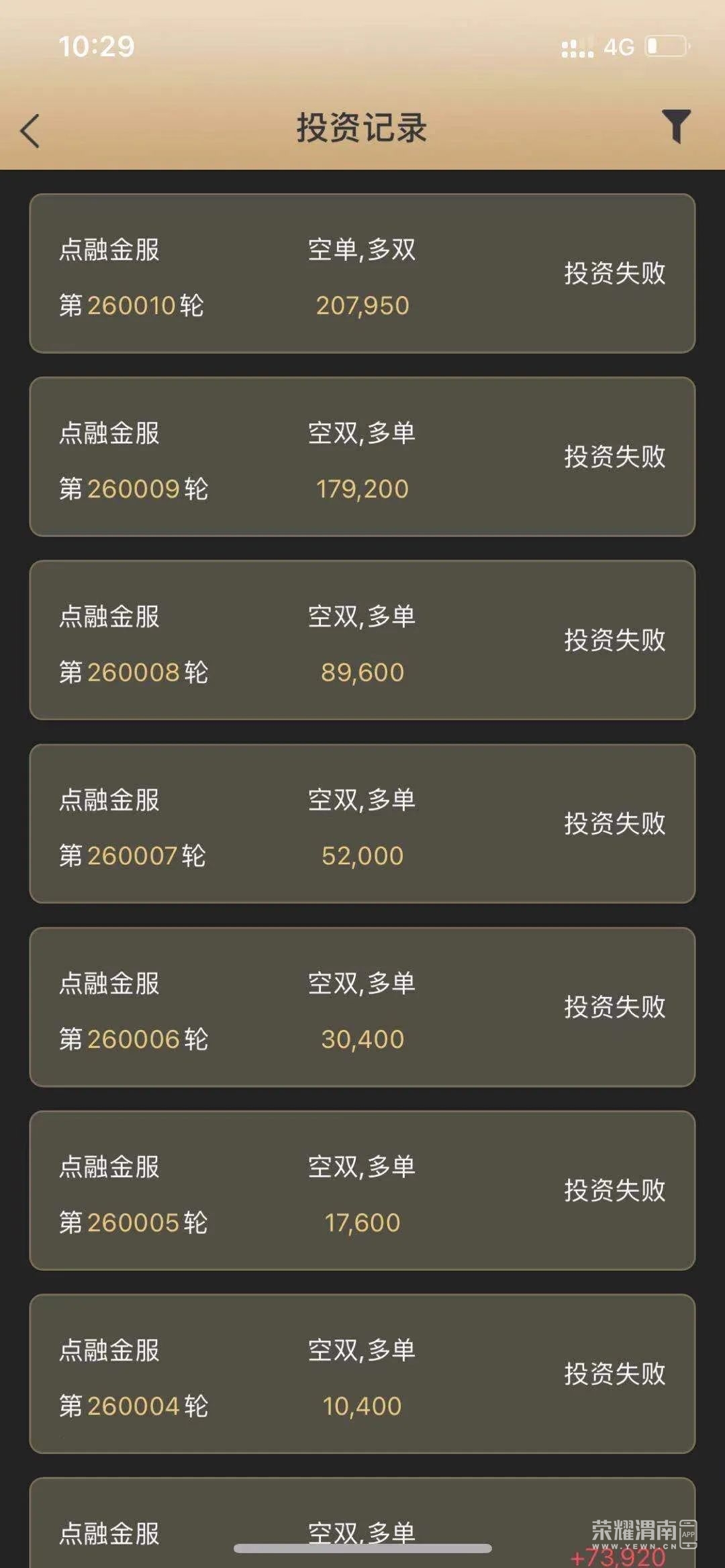Select the 第260010轮 investment record
Image resolution: width=725 pixels, height=1568 pixels.
[x=362, y=273]
